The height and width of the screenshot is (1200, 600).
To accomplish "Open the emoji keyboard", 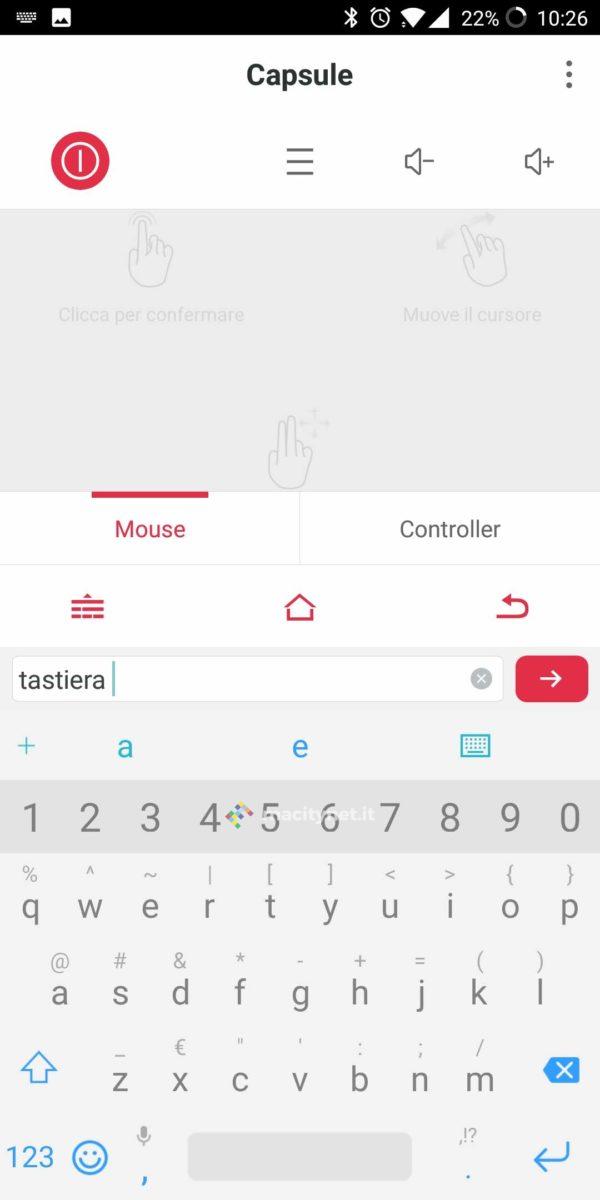I will pos(90,1158).
